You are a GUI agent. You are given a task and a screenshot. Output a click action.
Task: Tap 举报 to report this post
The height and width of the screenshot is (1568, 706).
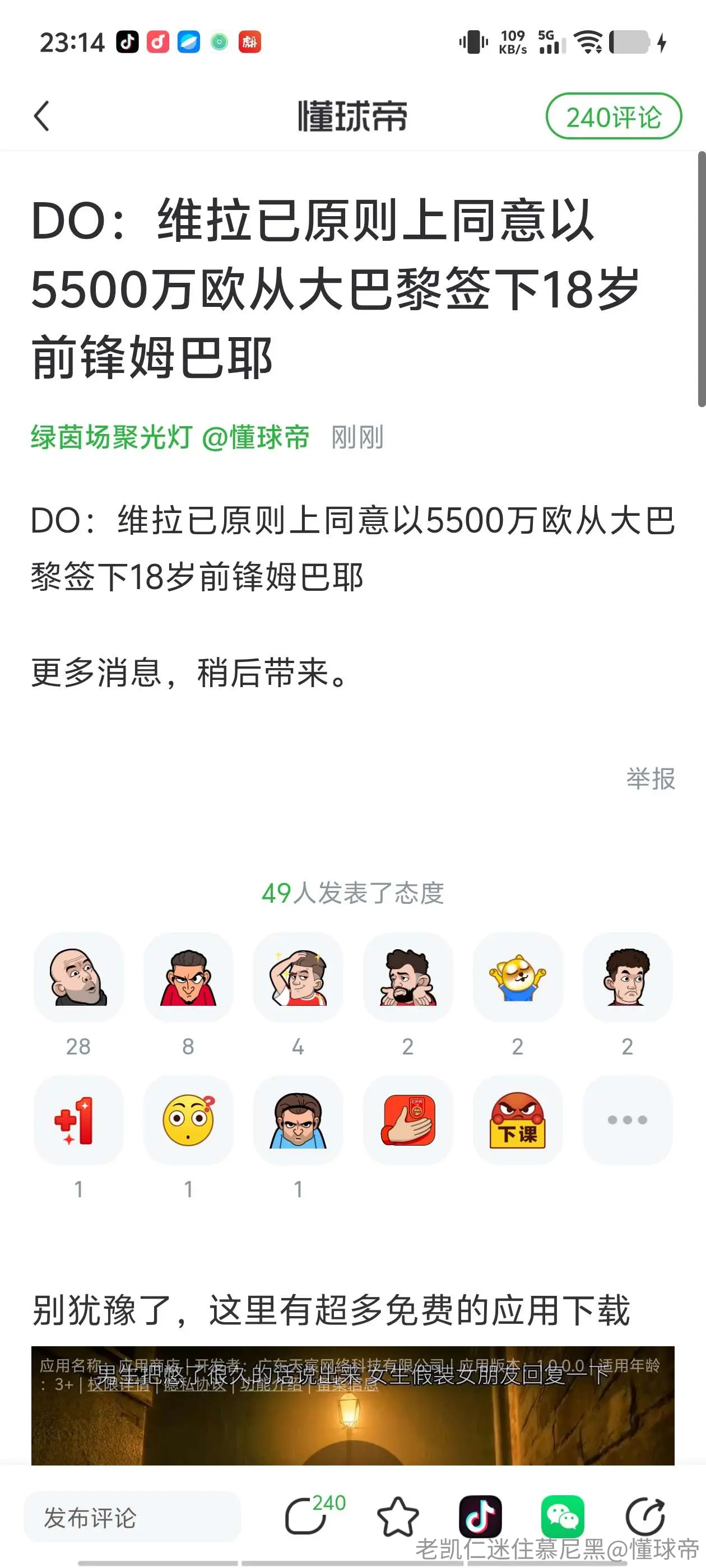[651, 778]
